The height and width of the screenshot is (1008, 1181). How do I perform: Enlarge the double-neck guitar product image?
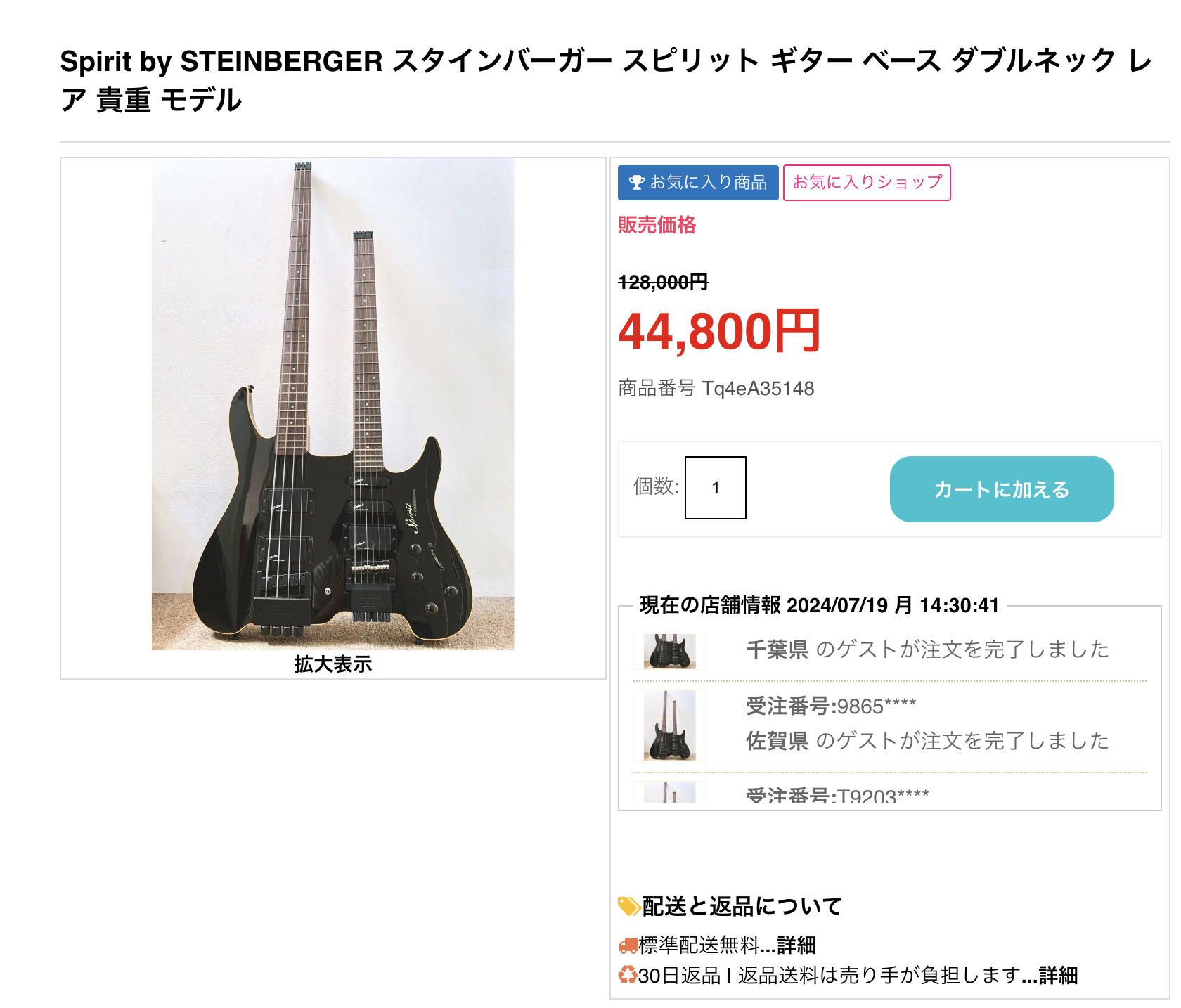point(333,403)
